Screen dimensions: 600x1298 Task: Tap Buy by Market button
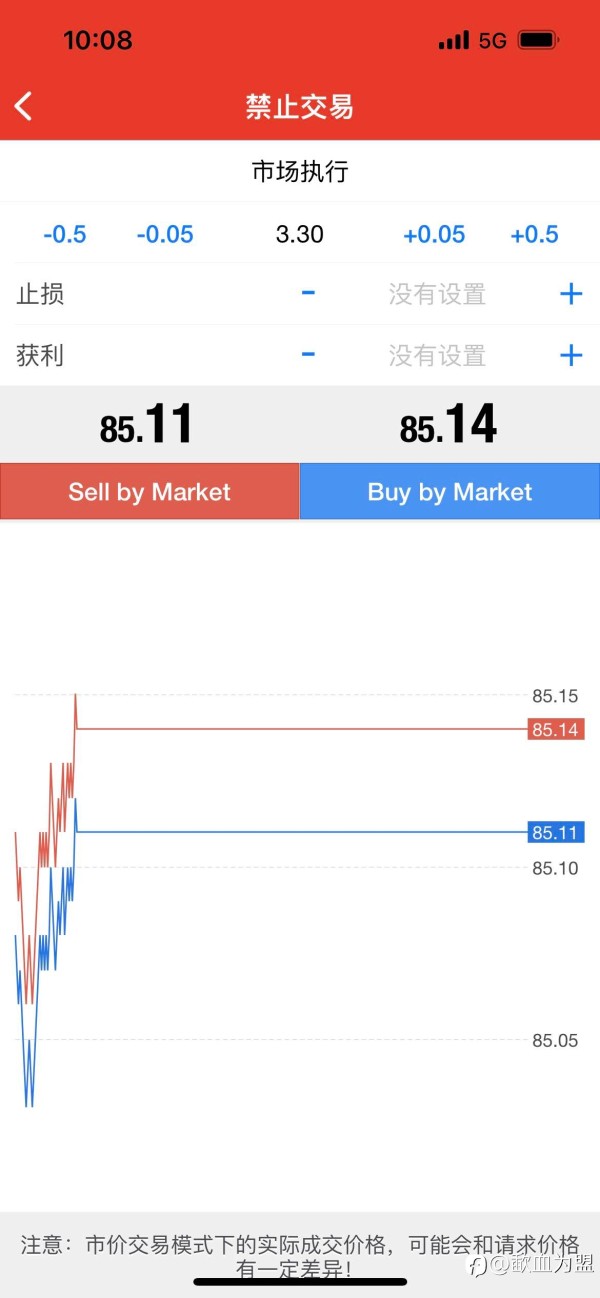pos(450,491)
